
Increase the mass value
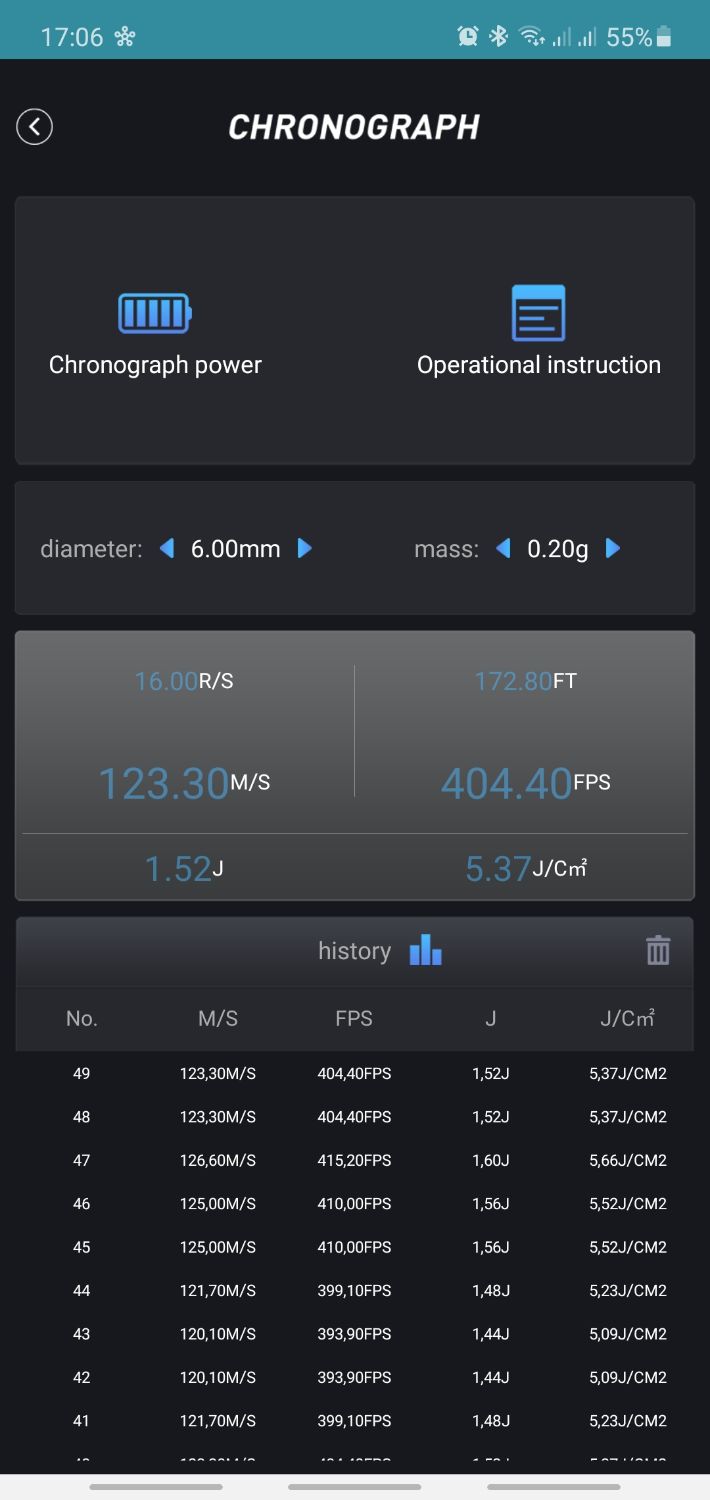pyautogui.click(x=613, y=548)
